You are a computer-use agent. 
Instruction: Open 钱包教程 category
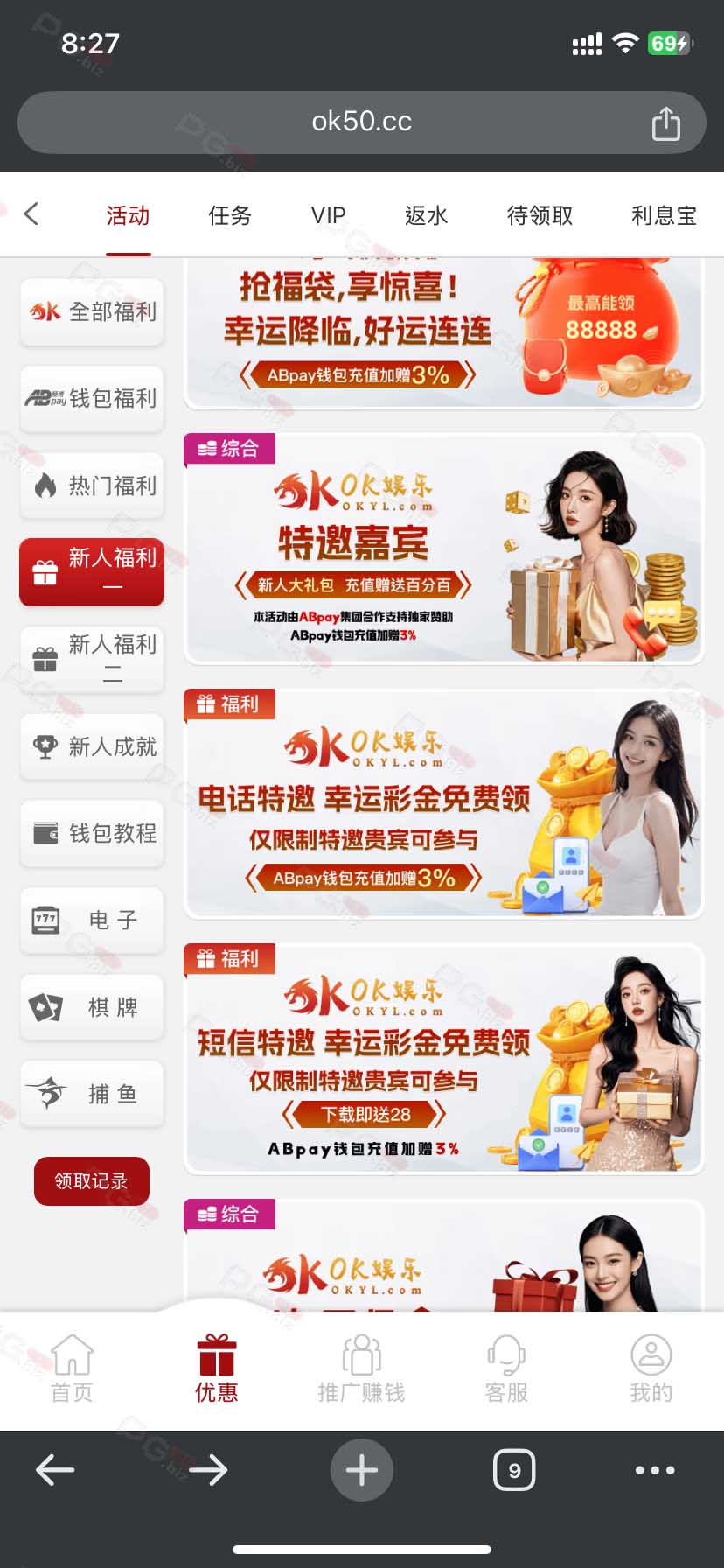(x=92, y=833)
